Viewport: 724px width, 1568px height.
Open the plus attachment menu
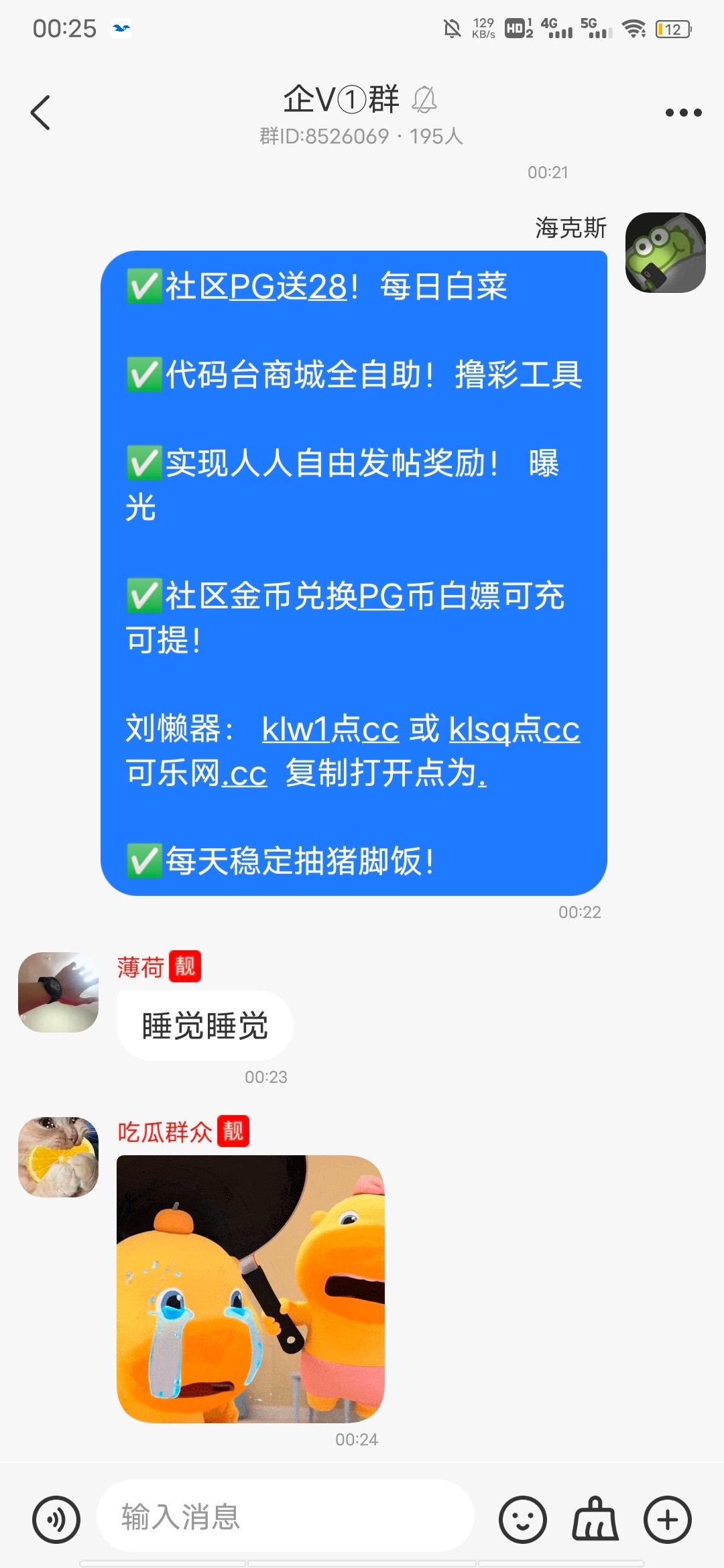[667, 1519]
